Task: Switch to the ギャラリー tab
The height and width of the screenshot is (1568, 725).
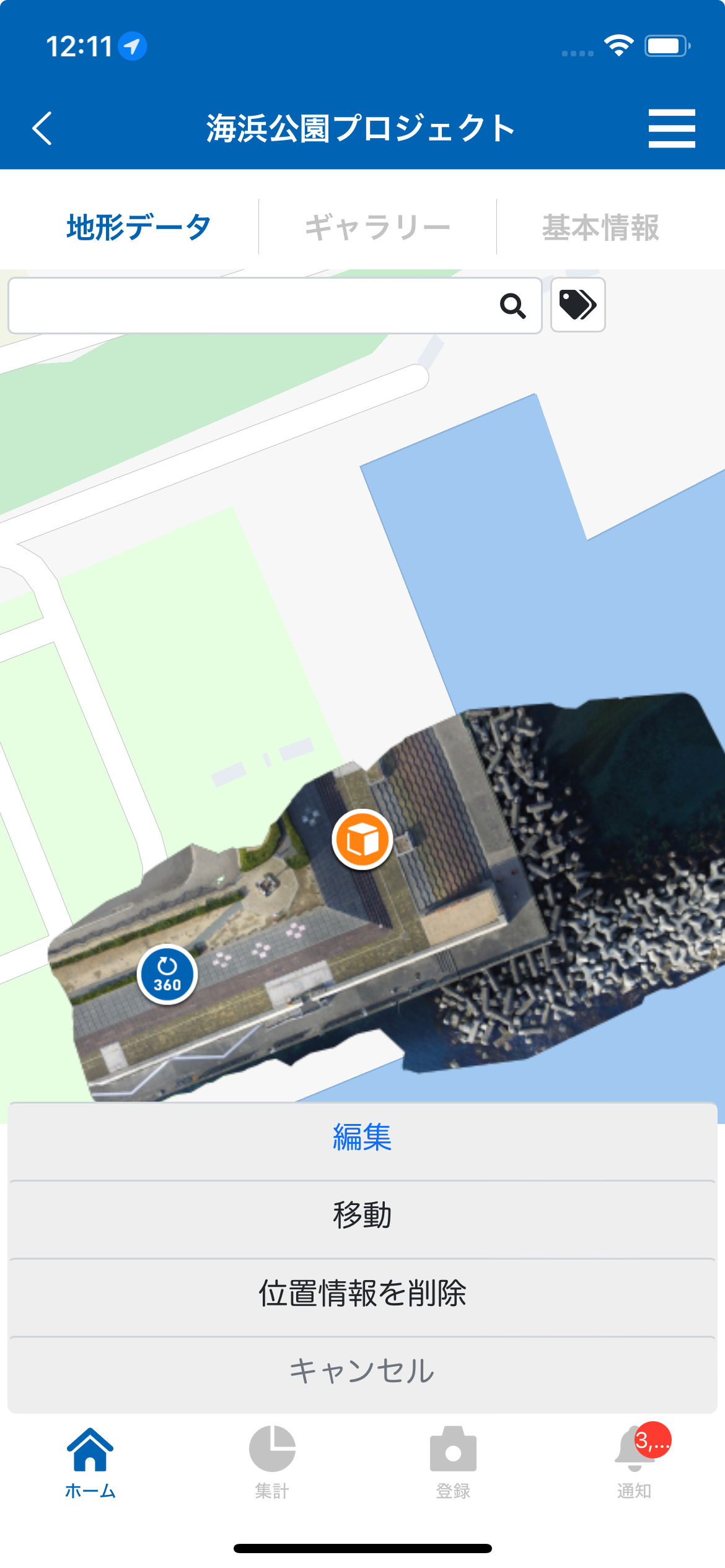Action: tap(377, 227)
